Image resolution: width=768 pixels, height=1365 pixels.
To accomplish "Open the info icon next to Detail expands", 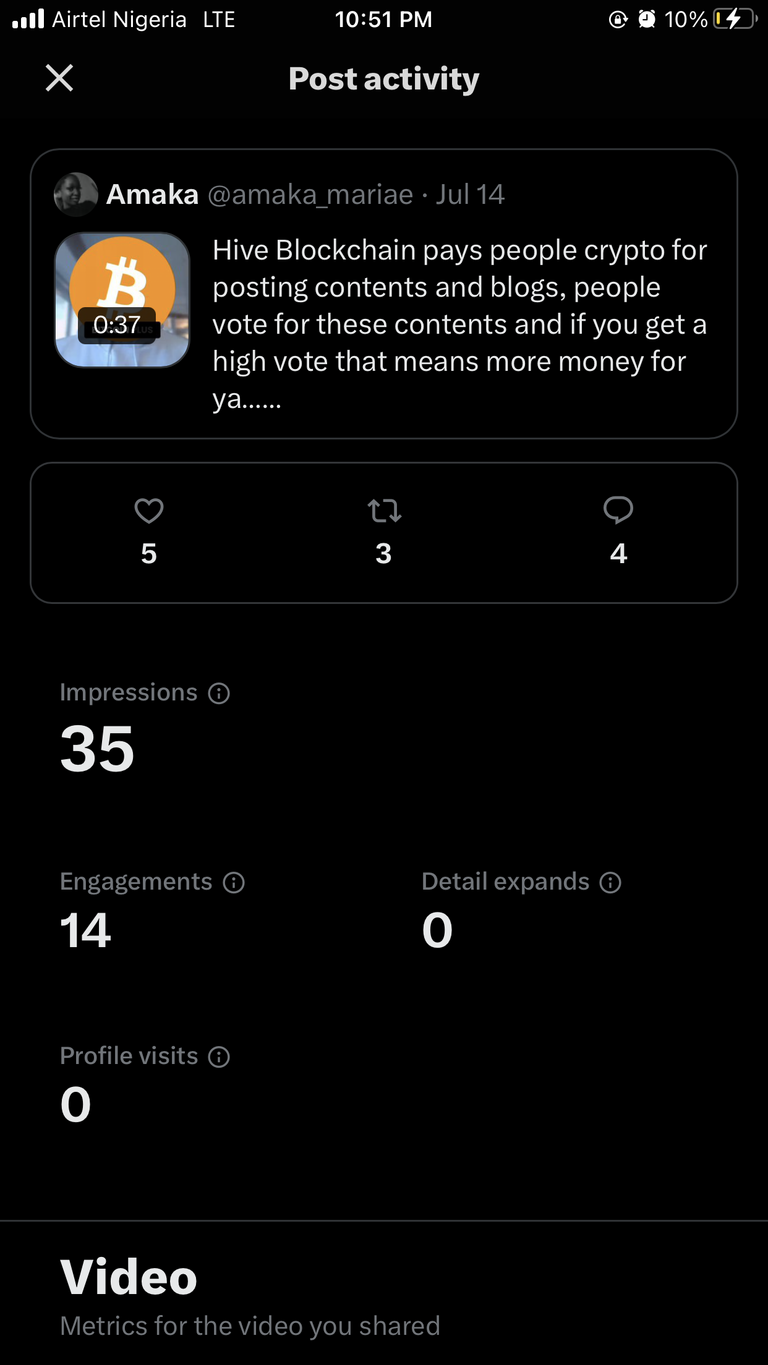I will coord(610,883).
